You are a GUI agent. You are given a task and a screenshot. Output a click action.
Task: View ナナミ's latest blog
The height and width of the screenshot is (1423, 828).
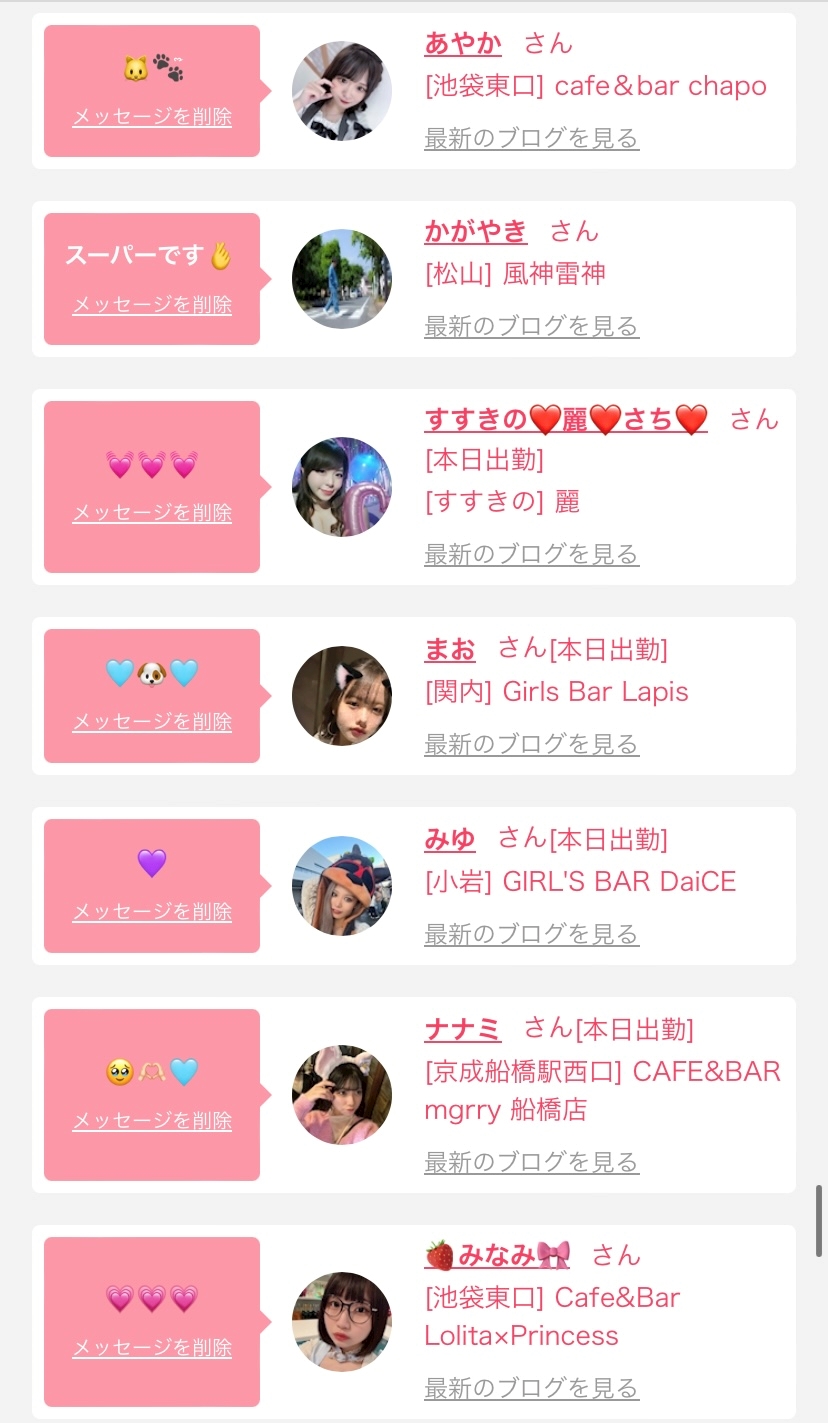[531, 1162]
